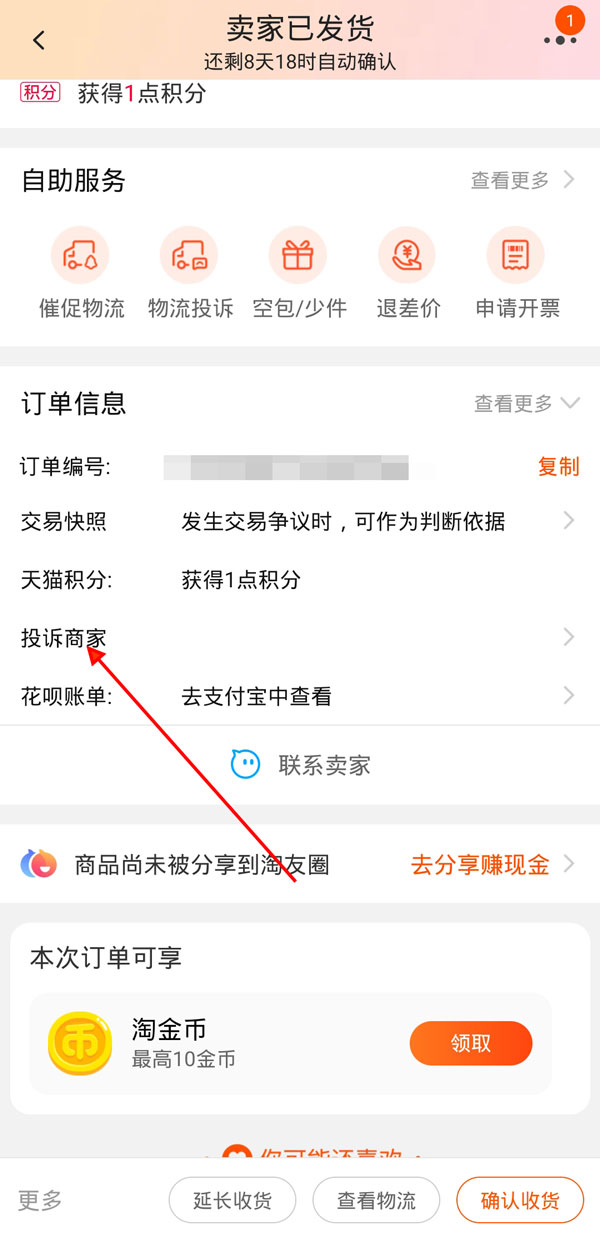
Task: Copy the order number
Action: pos(558,466)
